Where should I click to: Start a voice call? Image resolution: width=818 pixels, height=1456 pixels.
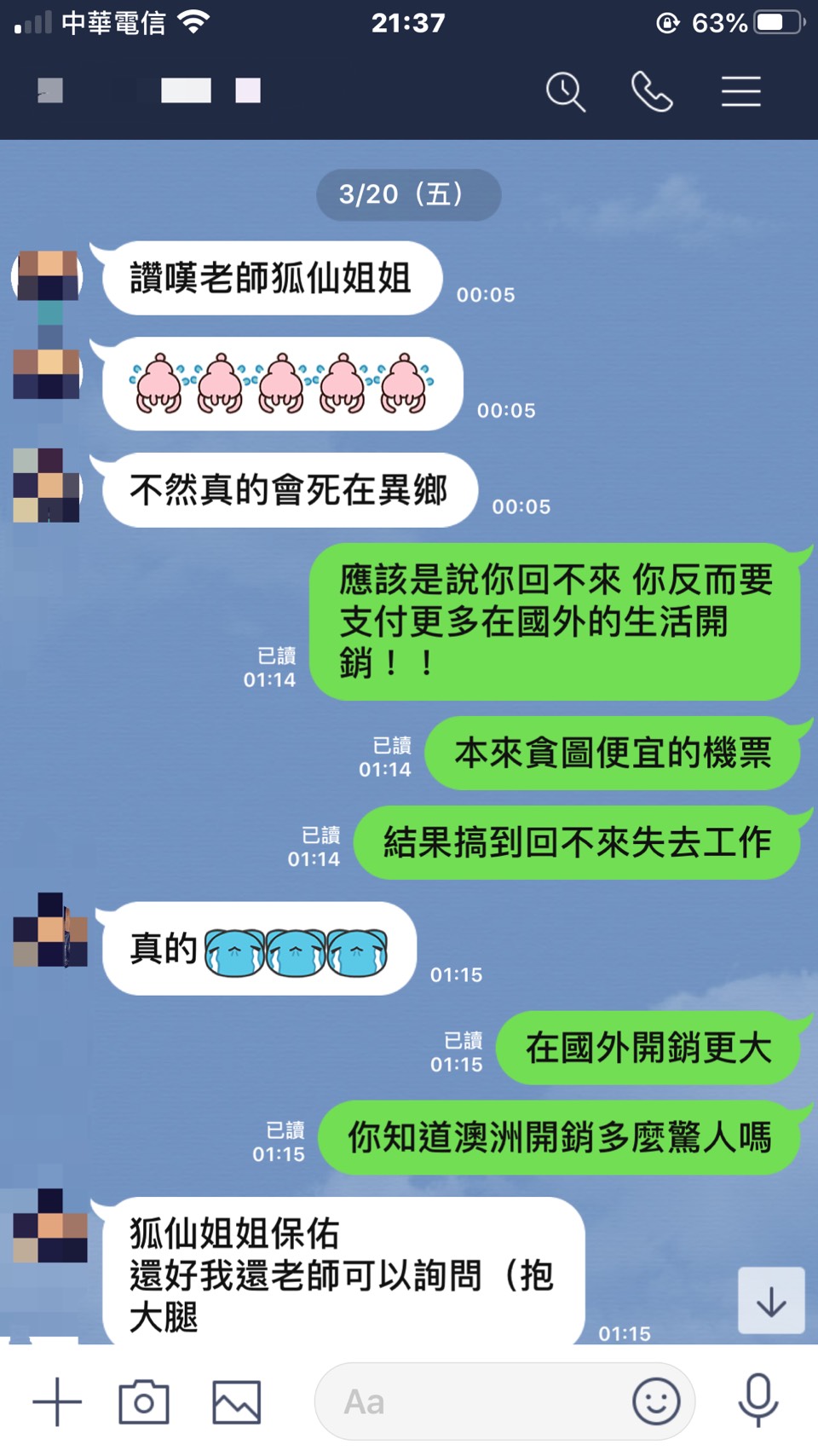coord(652,91)
